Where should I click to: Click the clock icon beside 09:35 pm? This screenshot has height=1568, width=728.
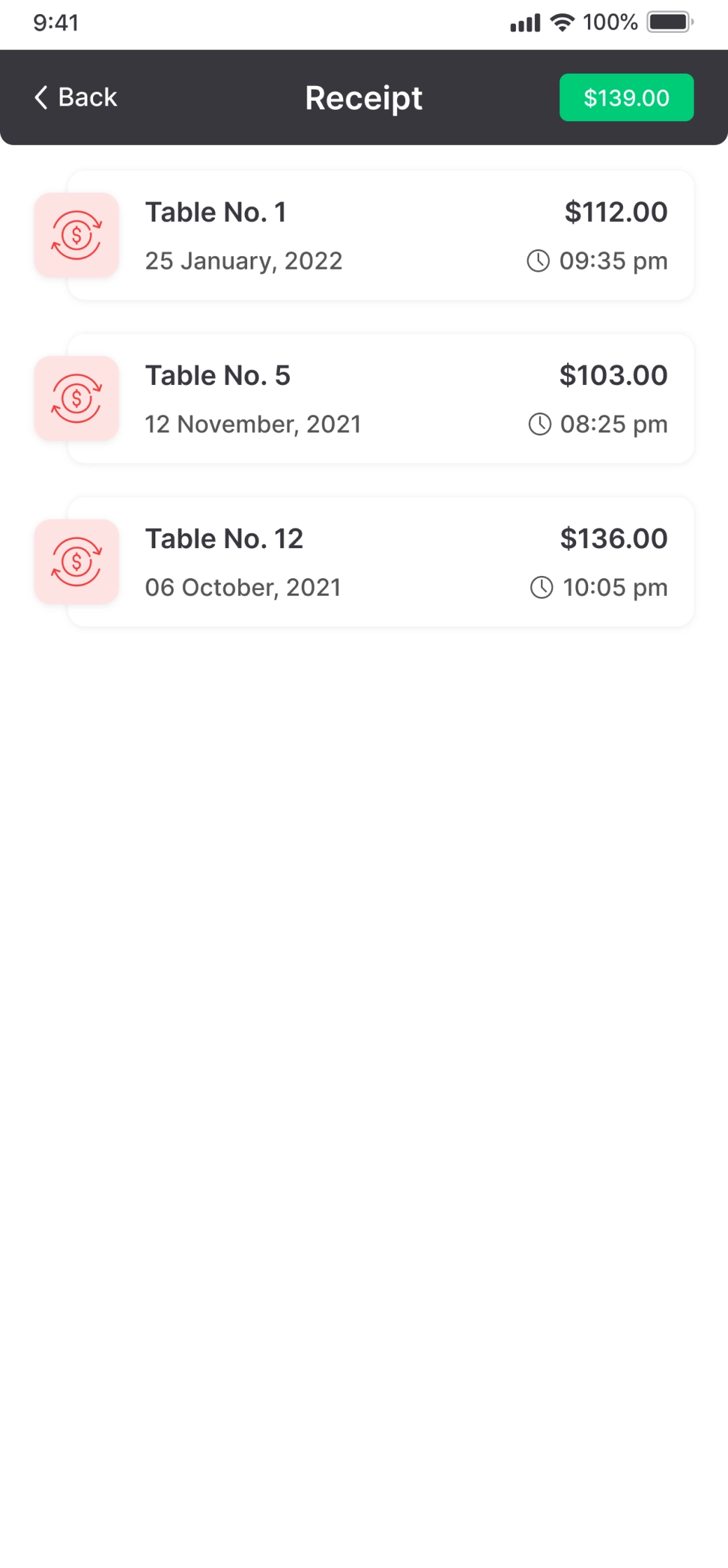click(538, 260)
